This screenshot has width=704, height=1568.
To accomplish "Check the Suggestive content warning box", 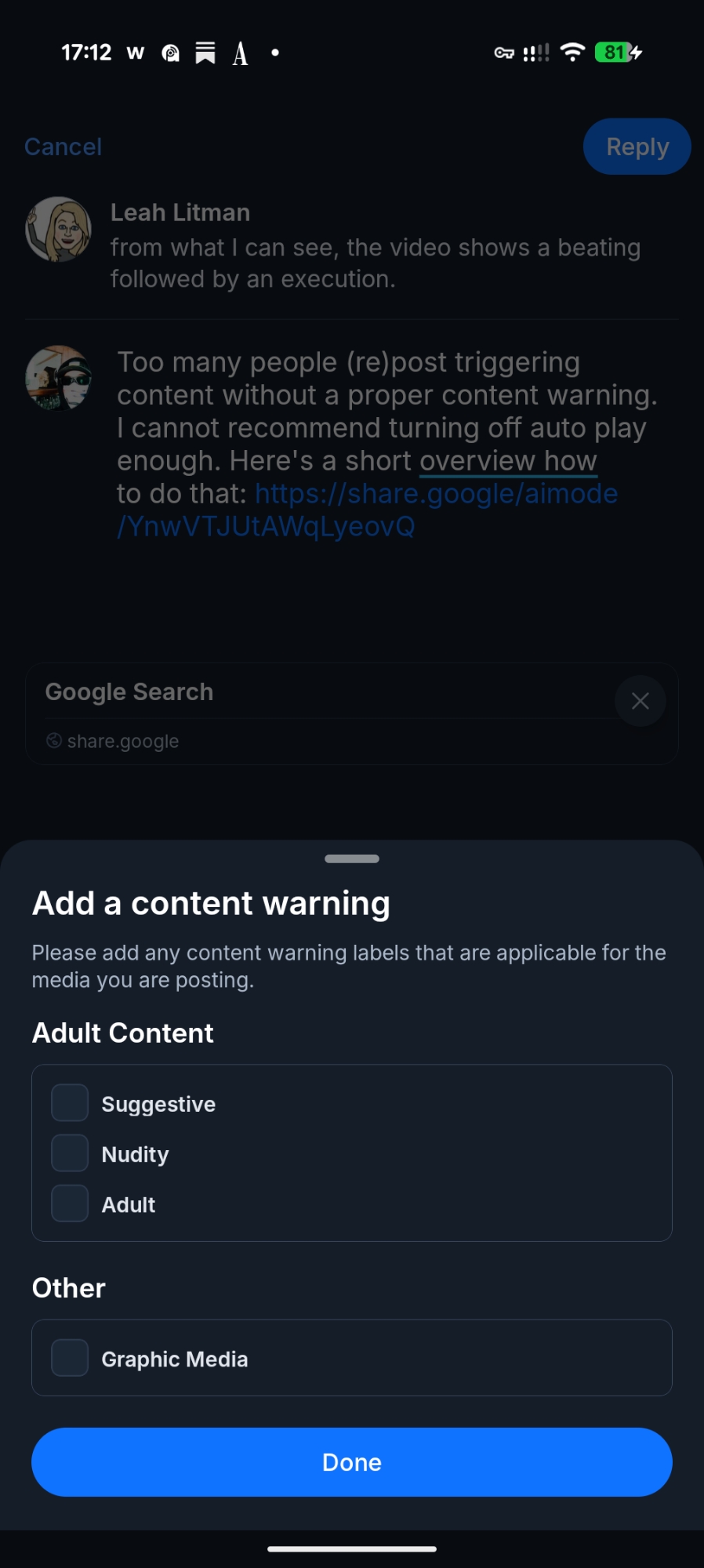I will tap(70, 1103).
